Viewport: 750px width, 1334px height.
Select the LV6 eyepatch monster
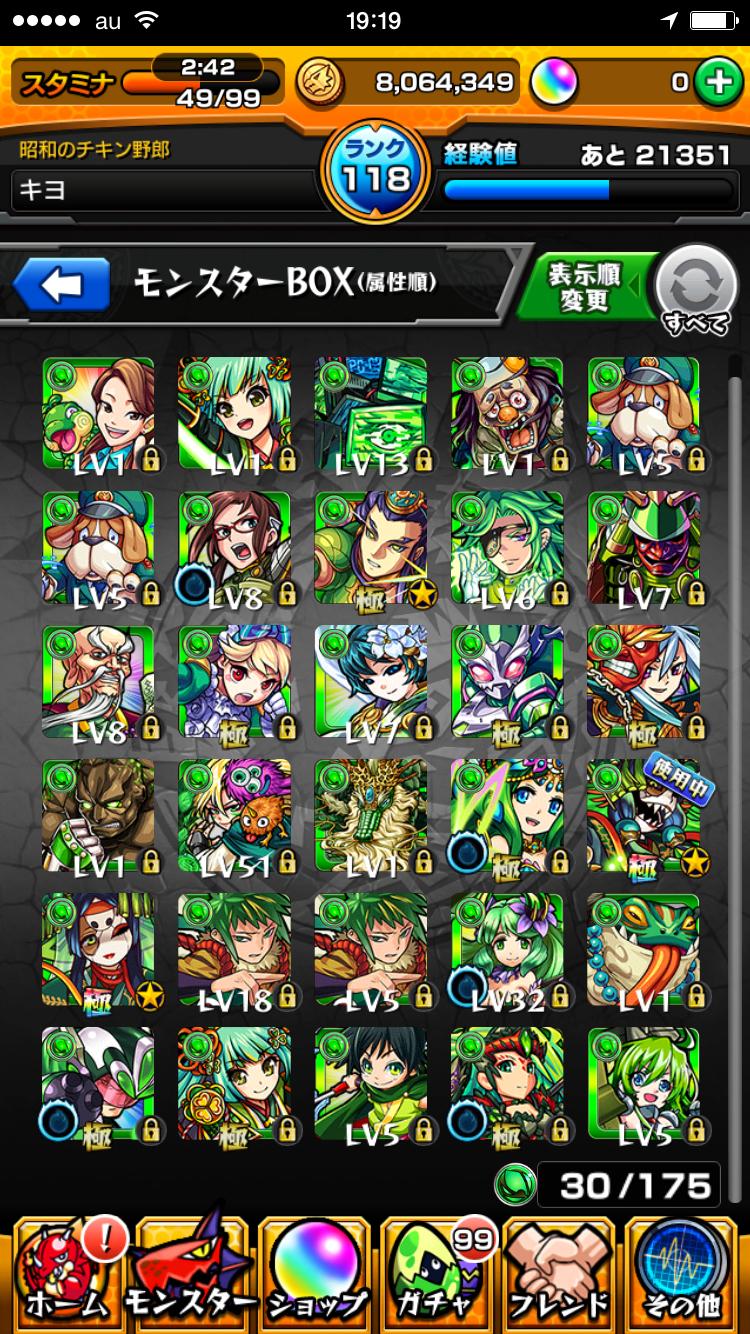(x=507, y=548)
